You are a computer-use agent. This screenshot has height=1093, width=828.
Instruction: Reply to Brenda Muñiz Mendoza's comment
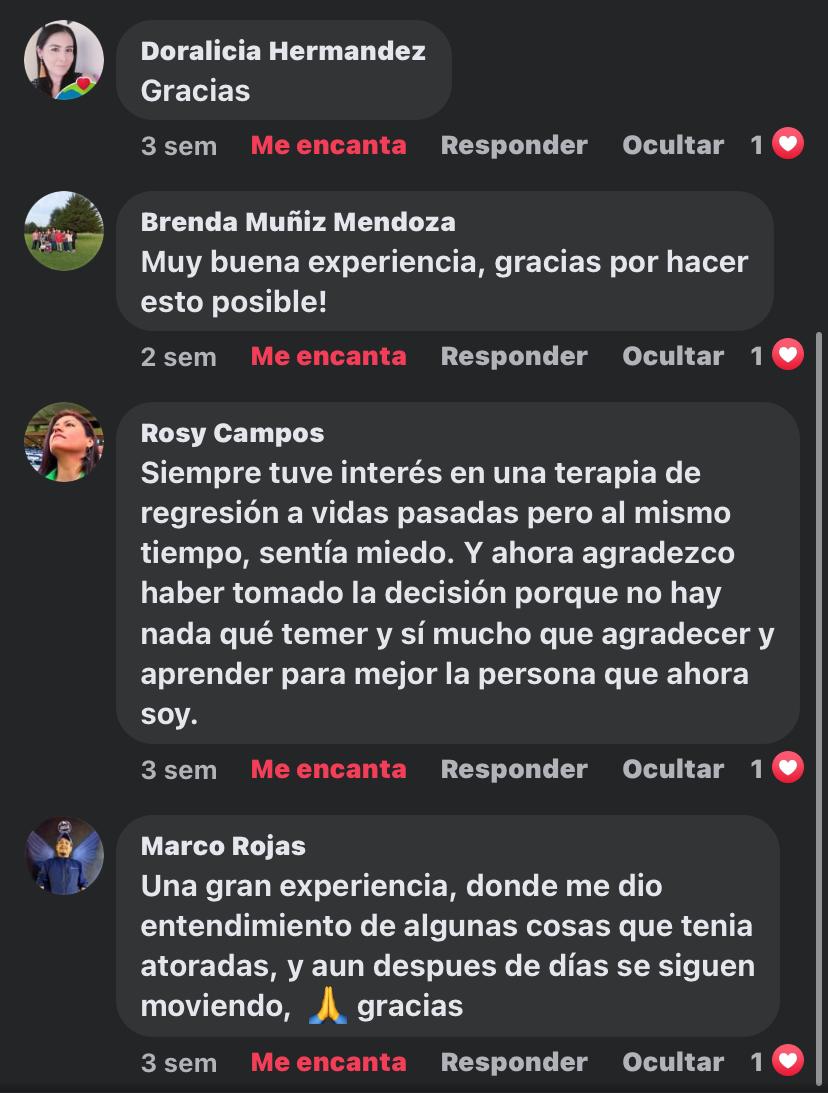point(513,356)
